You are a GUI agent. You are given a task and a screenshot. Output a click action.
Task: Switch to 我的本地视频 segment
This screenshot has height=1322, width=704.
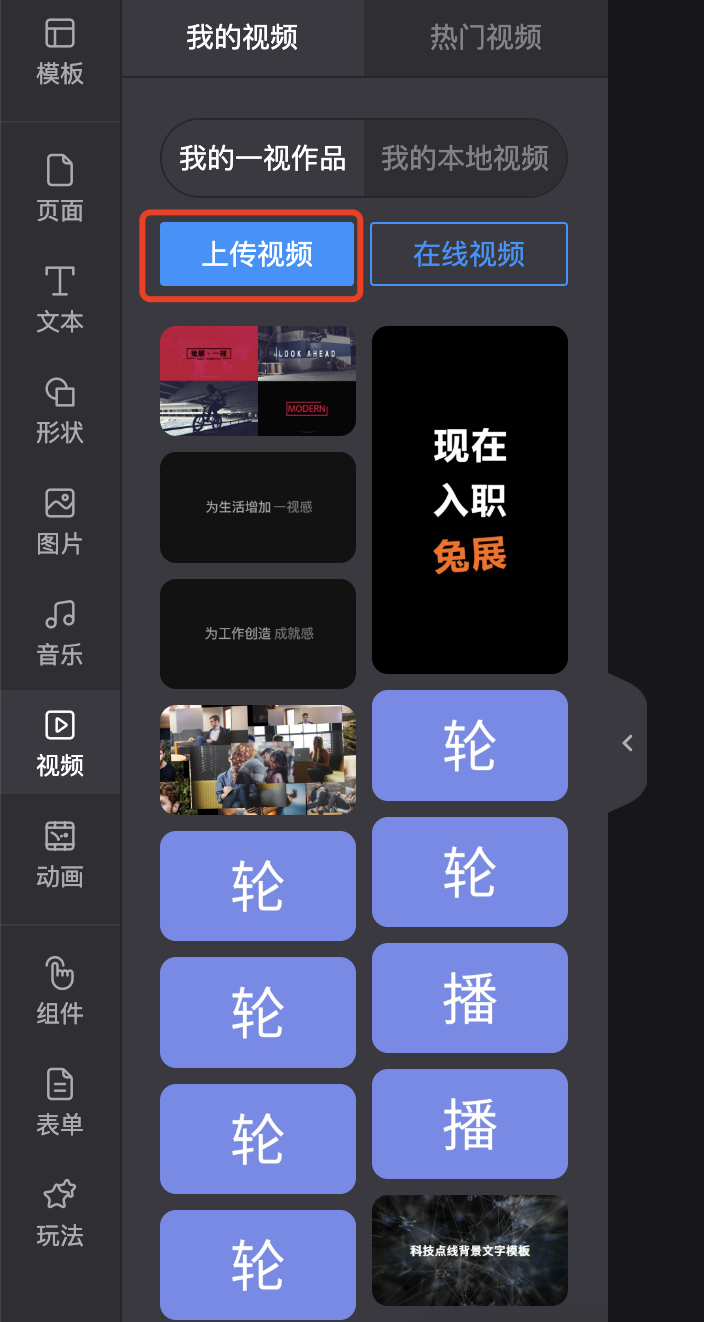coord(465,158)
